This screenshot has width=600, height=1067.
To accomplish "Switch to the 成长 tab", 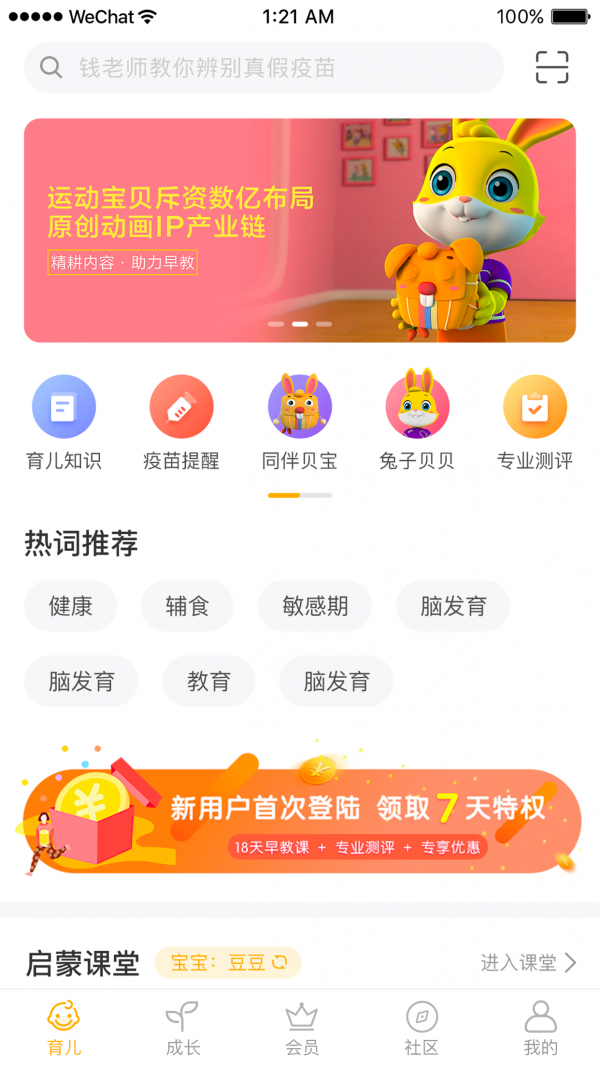I will click(x=182, y=1029).
